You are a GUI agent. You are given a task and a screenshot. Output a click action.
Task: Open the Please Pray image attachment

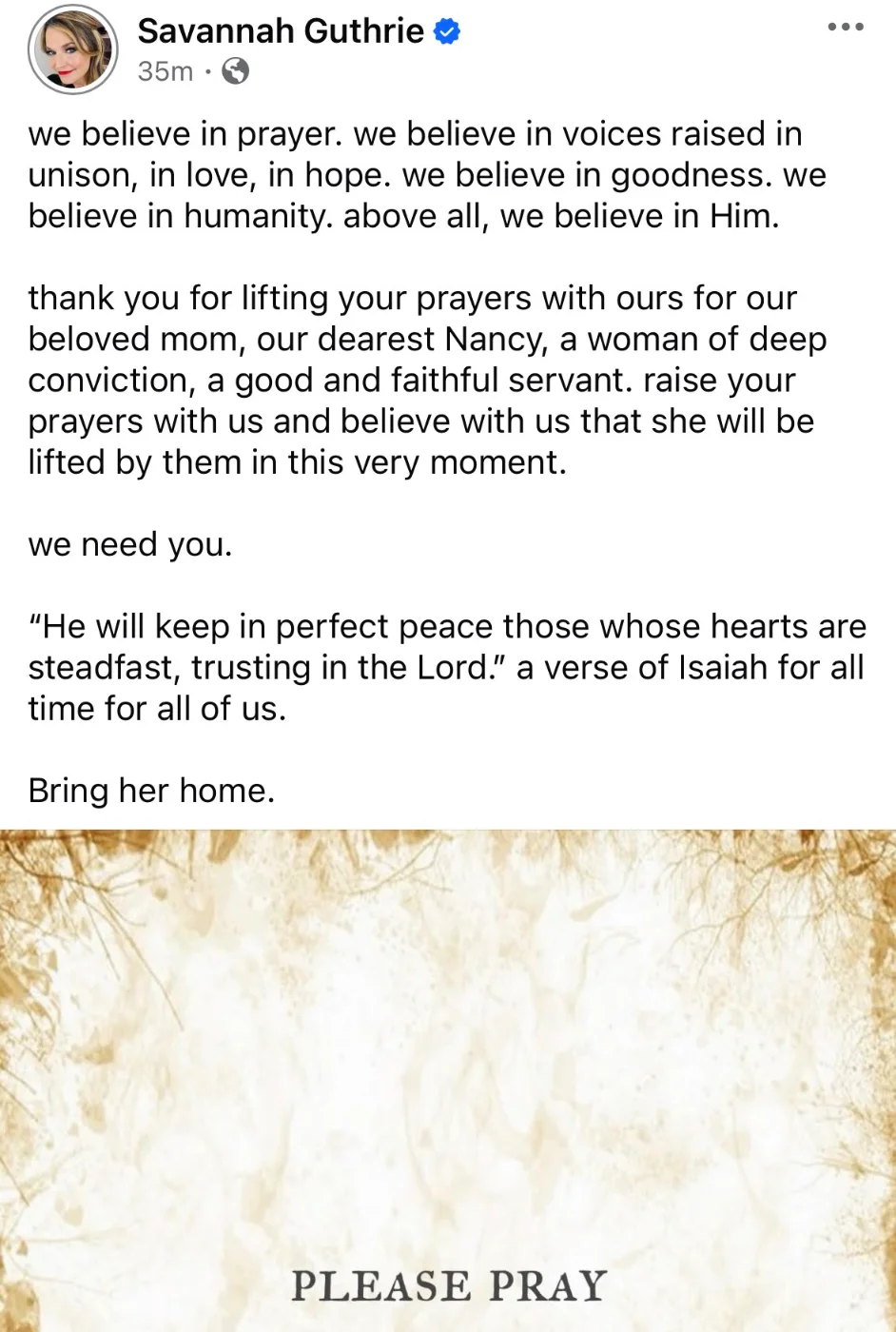[448, 1080]
